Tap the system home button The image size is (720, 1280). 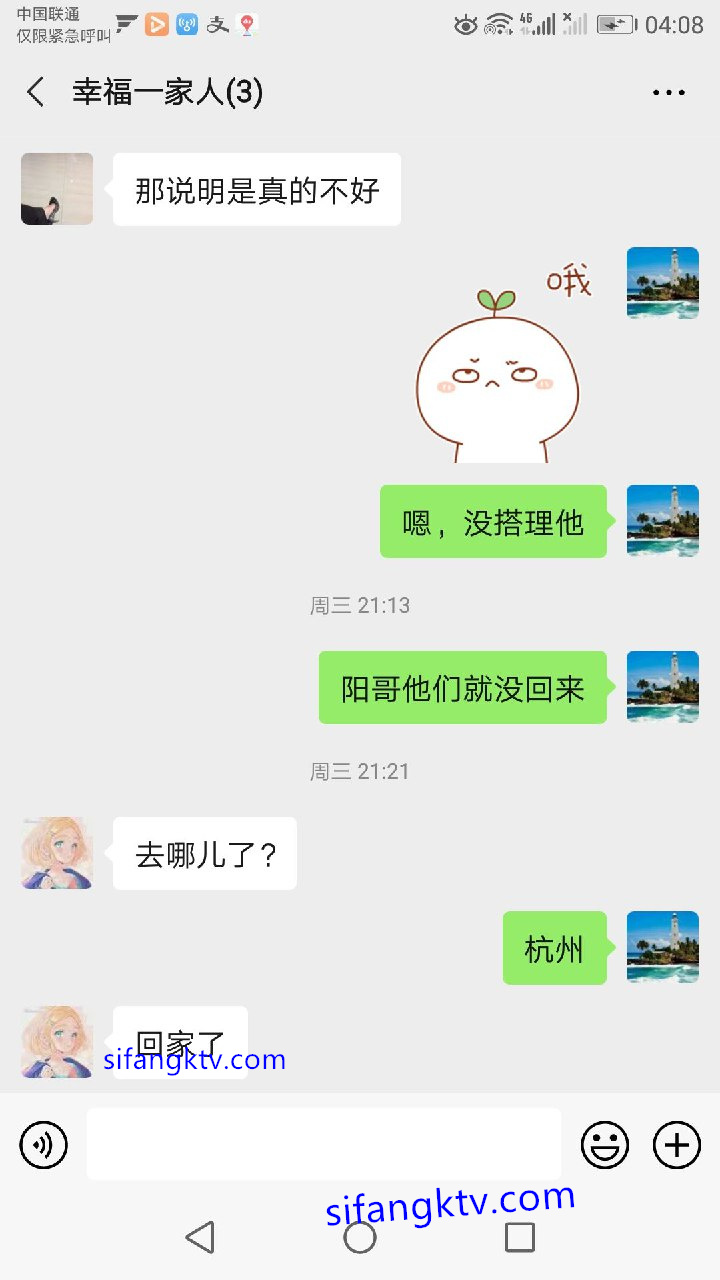coord(360,1237)
